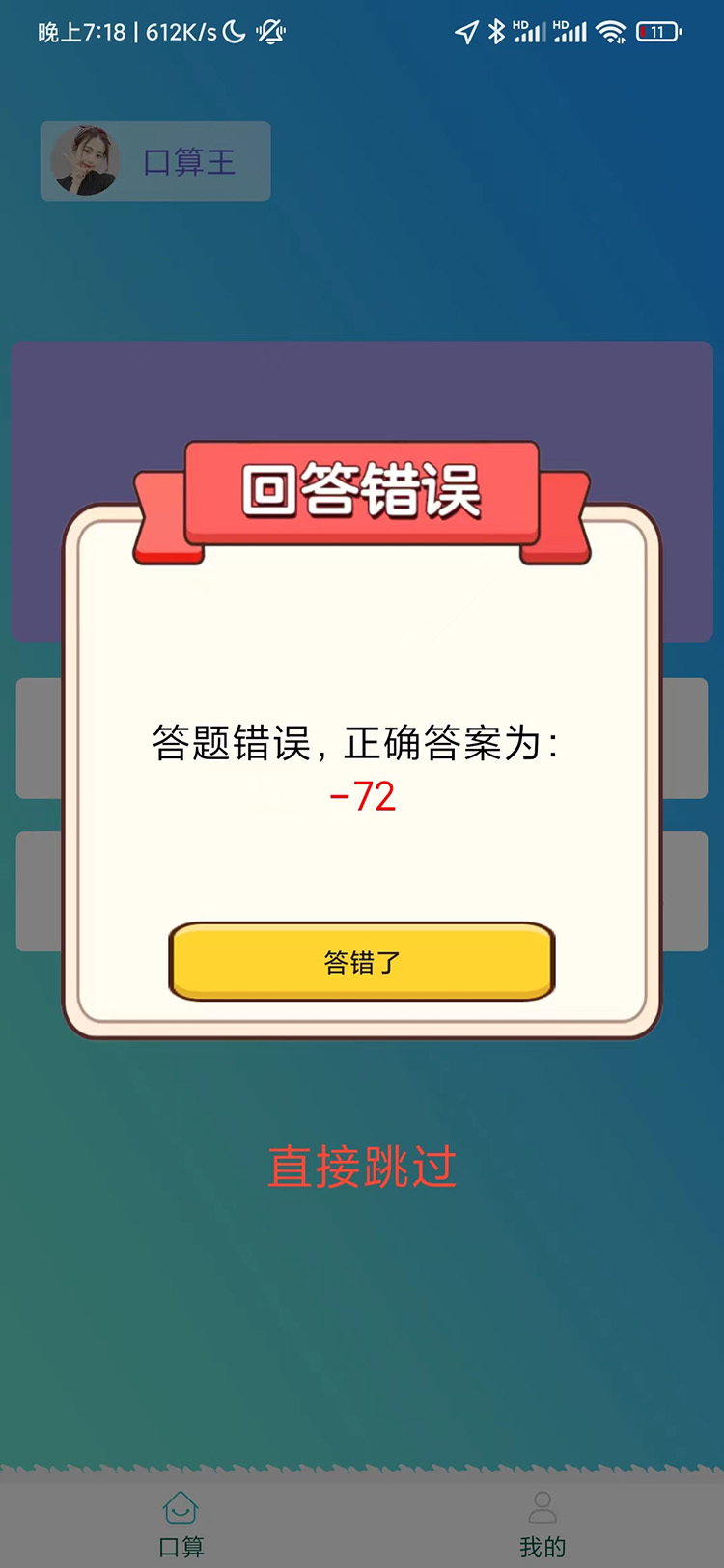Click the vibrate mode icon in status bar
724x1568 pixels.
(269, 32)
